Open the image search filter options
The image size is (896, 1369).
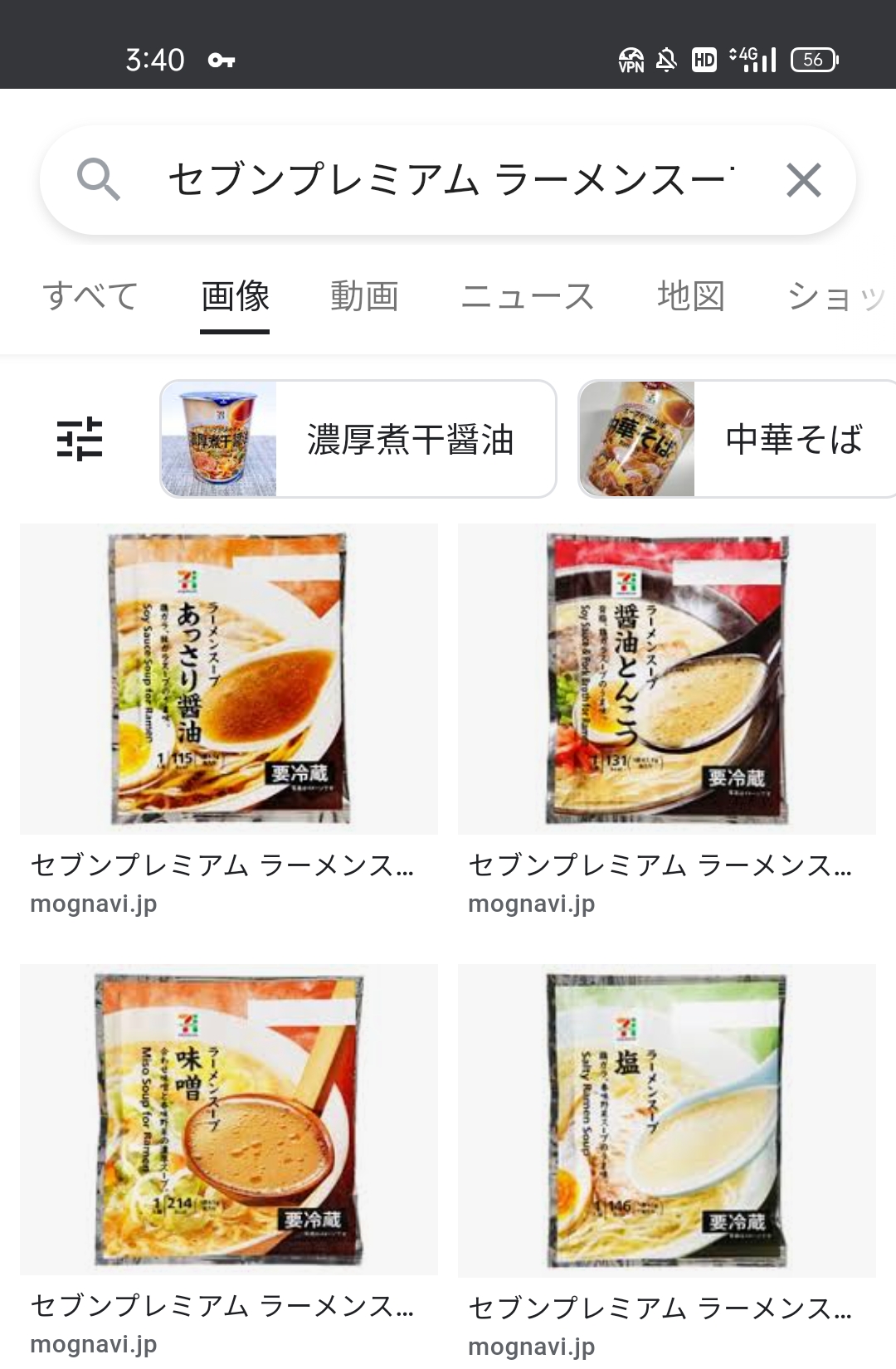(x=80, y=439)
